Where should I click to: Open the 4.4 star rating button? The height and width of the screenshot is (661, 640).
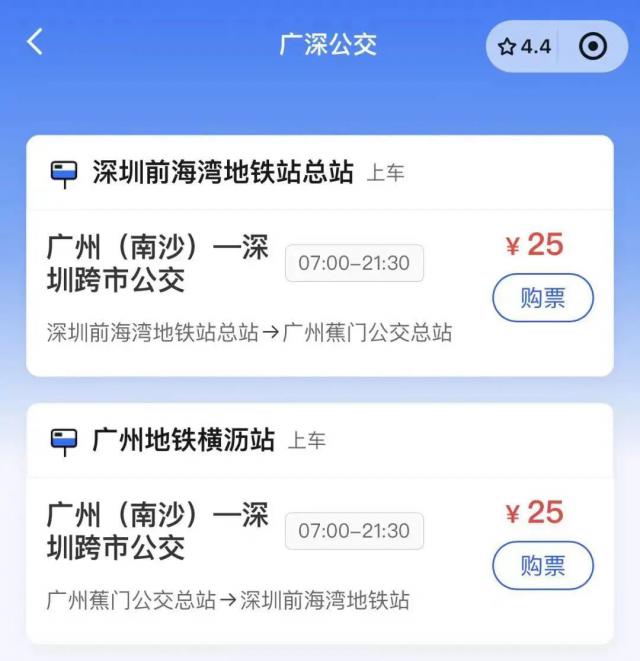525,46
